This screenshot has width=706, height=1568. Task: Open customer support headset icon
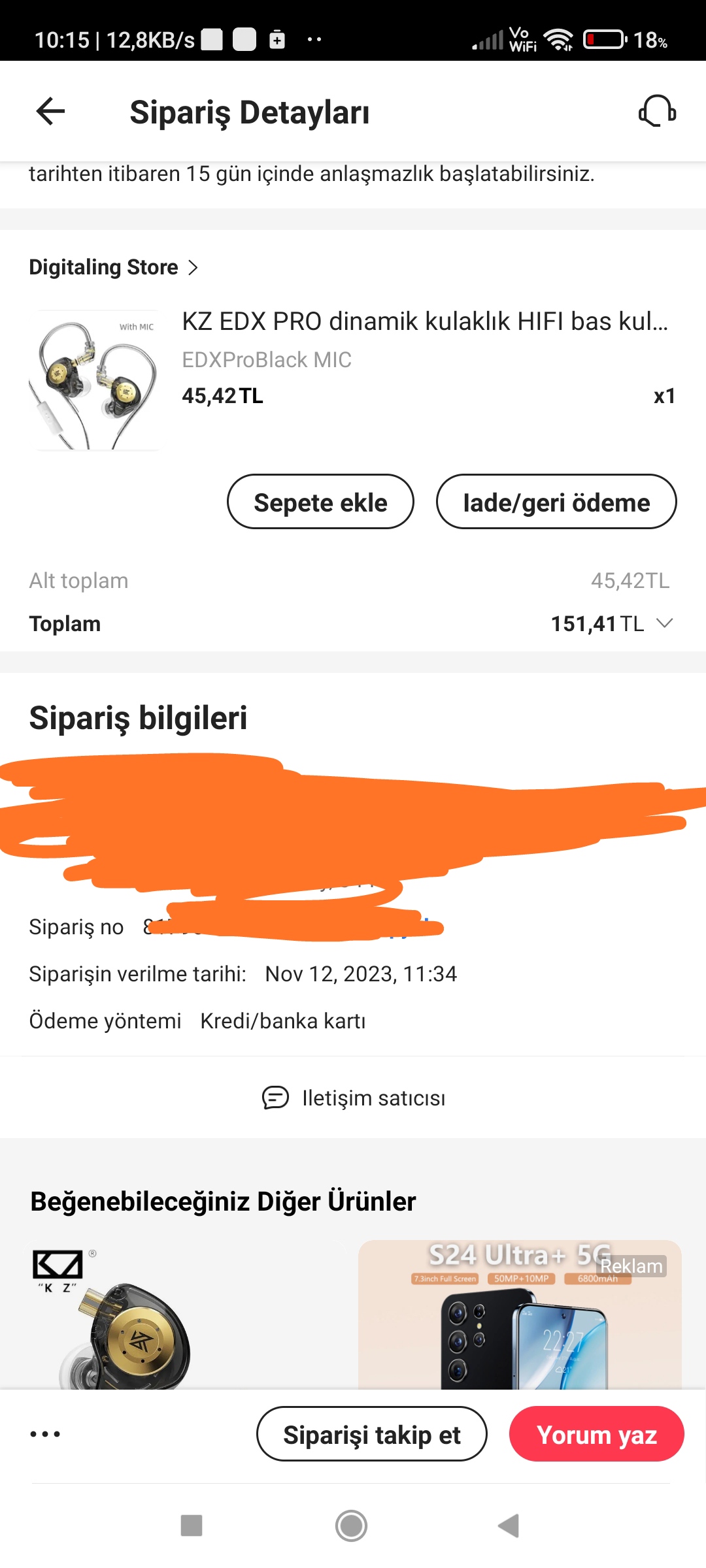coord(657,111)
